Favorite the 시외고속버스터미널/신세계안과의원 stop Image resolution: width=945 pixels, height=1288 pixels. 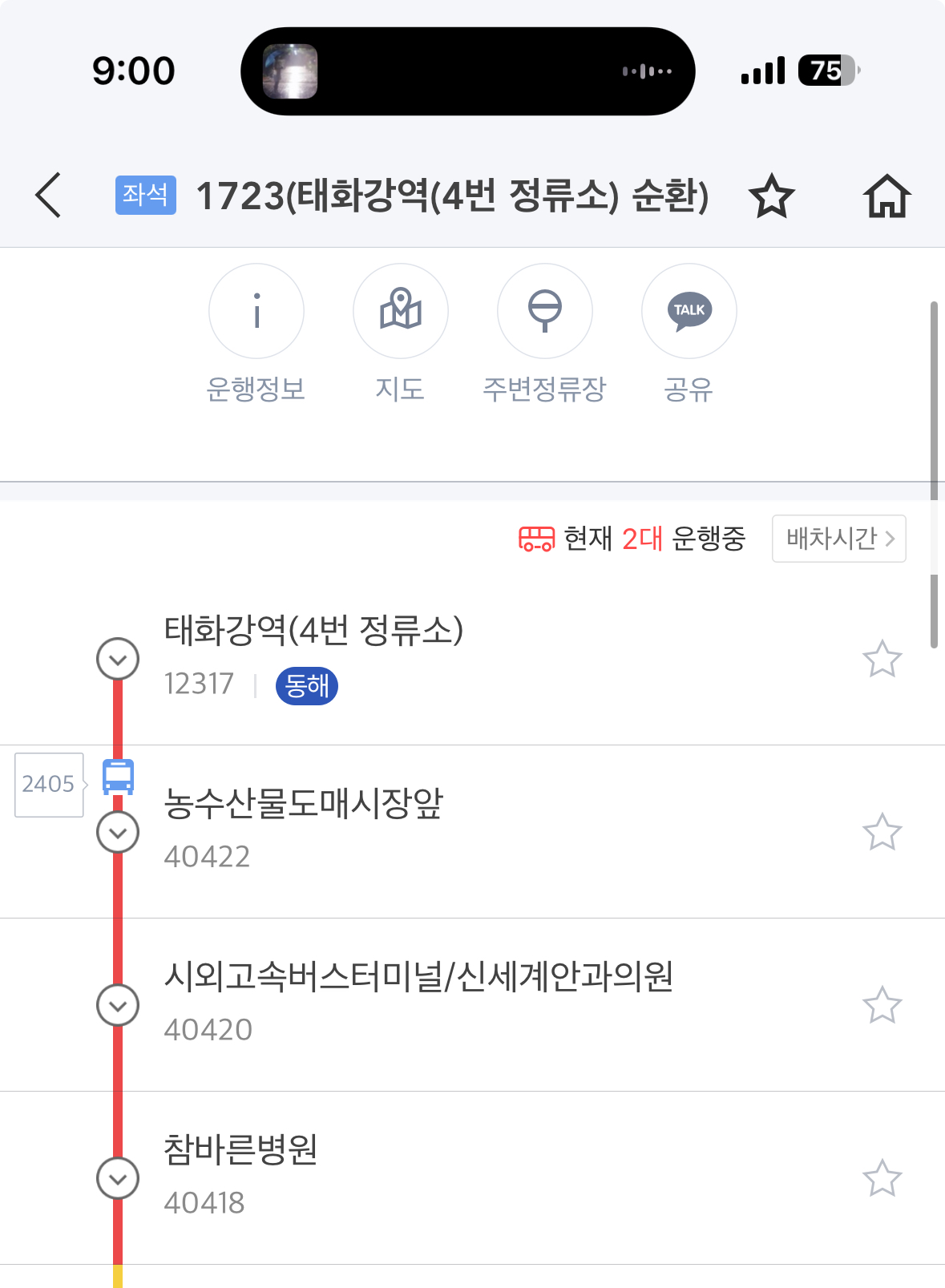click(882, 1005)
